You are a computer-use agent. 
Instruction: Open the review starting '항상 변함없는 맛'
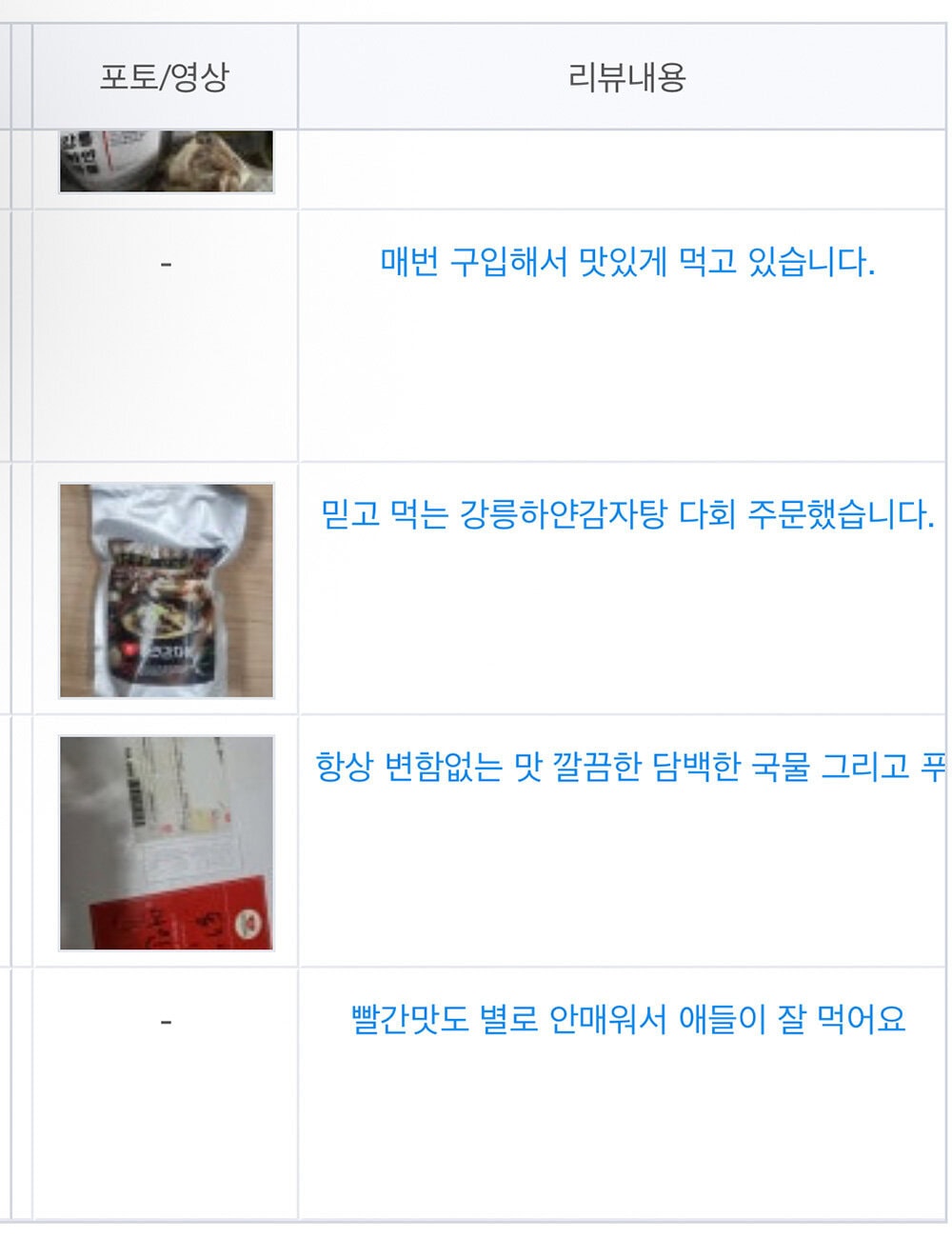628,767
